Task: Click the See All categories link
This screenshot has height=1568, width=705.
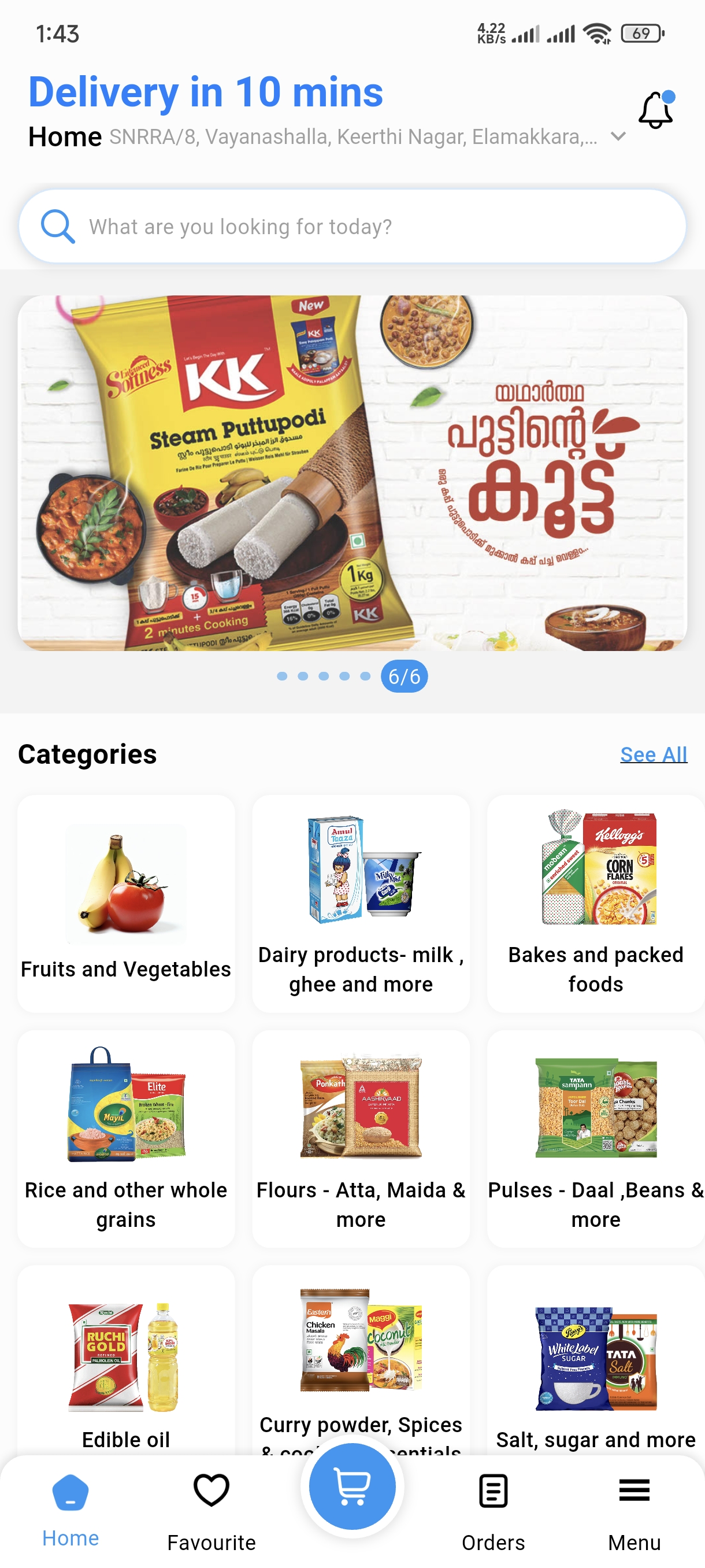Action: pyautogui.click(x=654, y=754)
